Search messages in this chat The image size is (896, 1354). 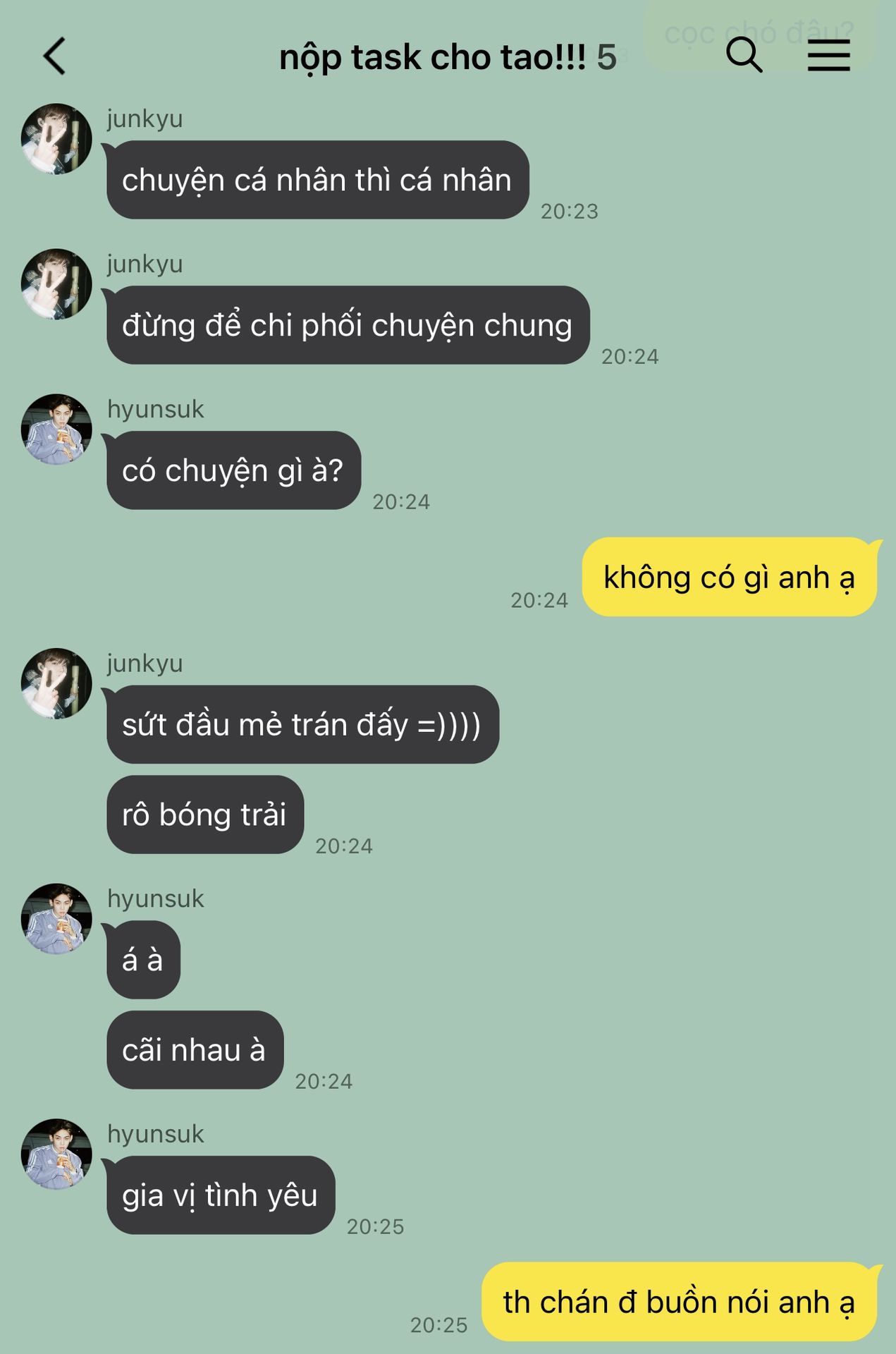(x=744, y=56)
